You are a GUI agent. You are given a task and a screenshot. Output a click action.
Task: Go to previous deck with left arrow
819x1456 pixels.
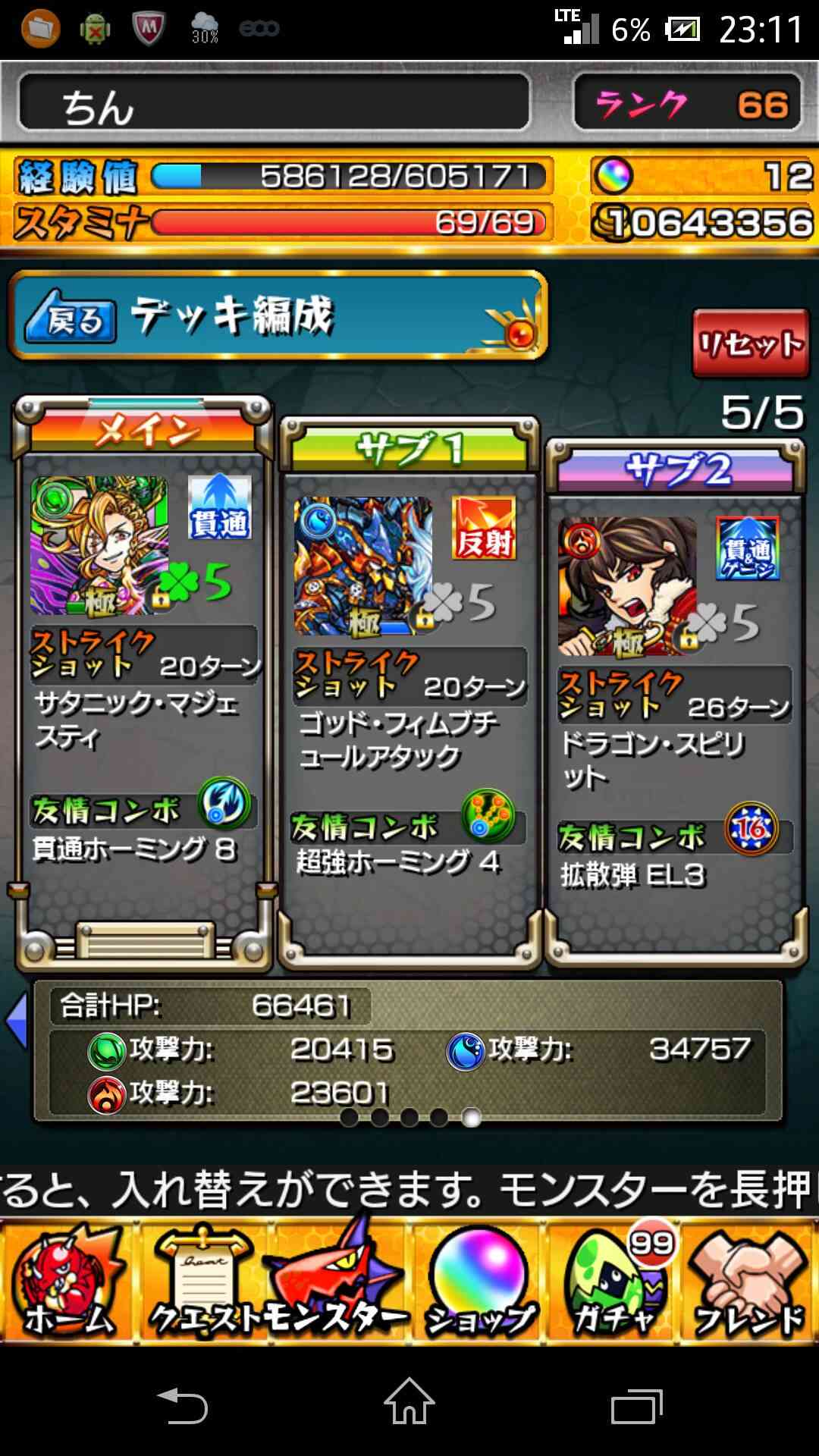[x=17, y=1021]
